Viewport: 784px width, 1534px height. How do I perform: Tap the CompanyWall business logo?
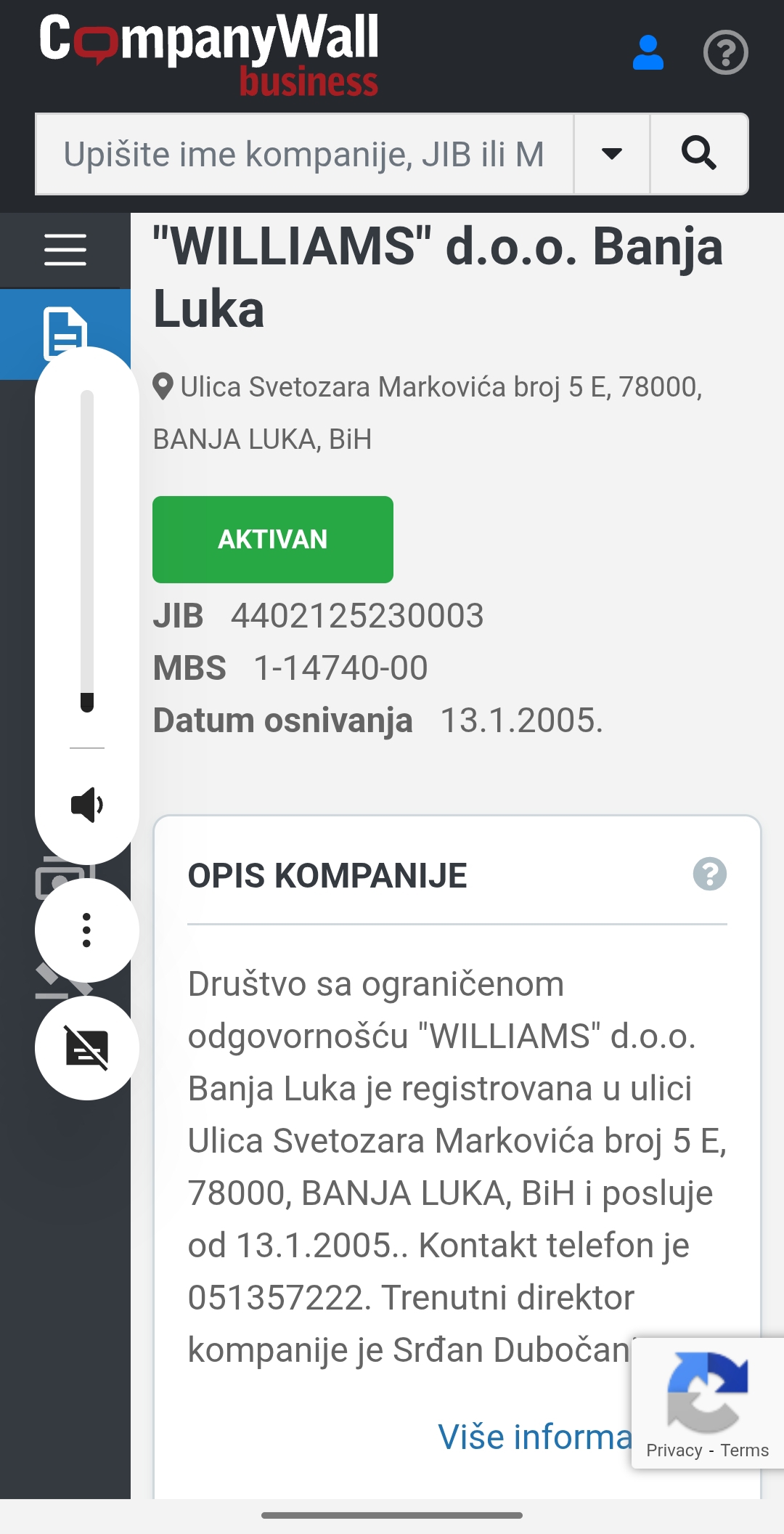(x=209, y=55)
